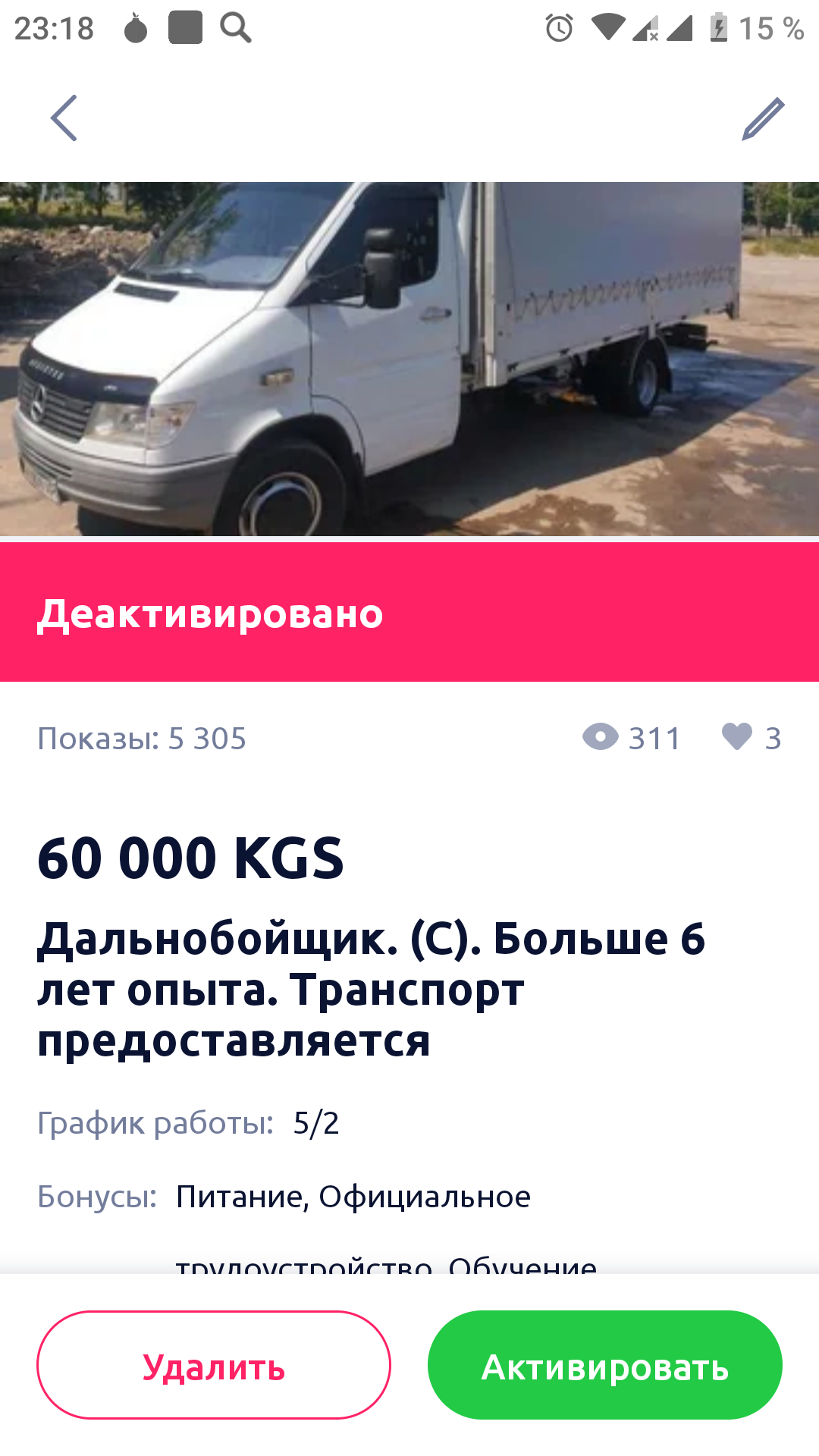Viewport: 819px width, 1456px height.
Task: Tap Удалить to delete the listing
Action: (x=214, y=1365)
